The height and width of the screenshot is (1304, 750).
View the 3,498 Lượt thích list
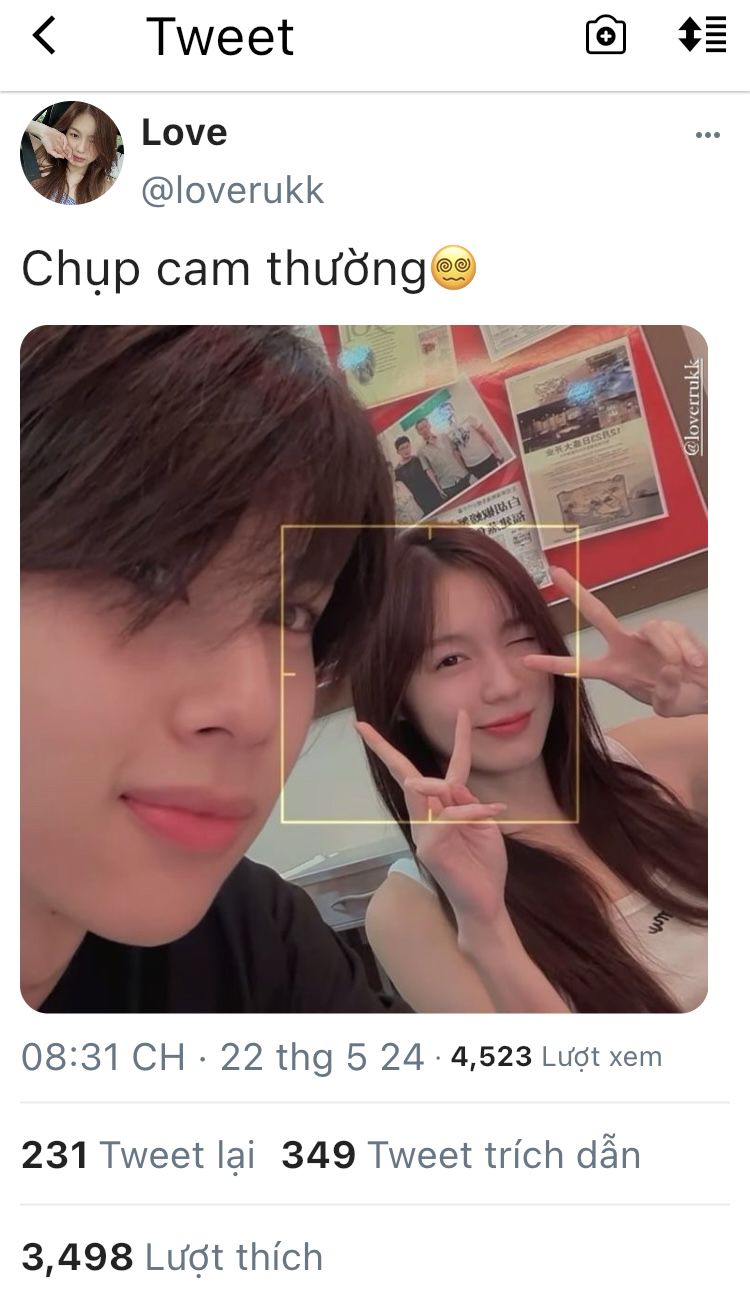[x=172, y=1257]
